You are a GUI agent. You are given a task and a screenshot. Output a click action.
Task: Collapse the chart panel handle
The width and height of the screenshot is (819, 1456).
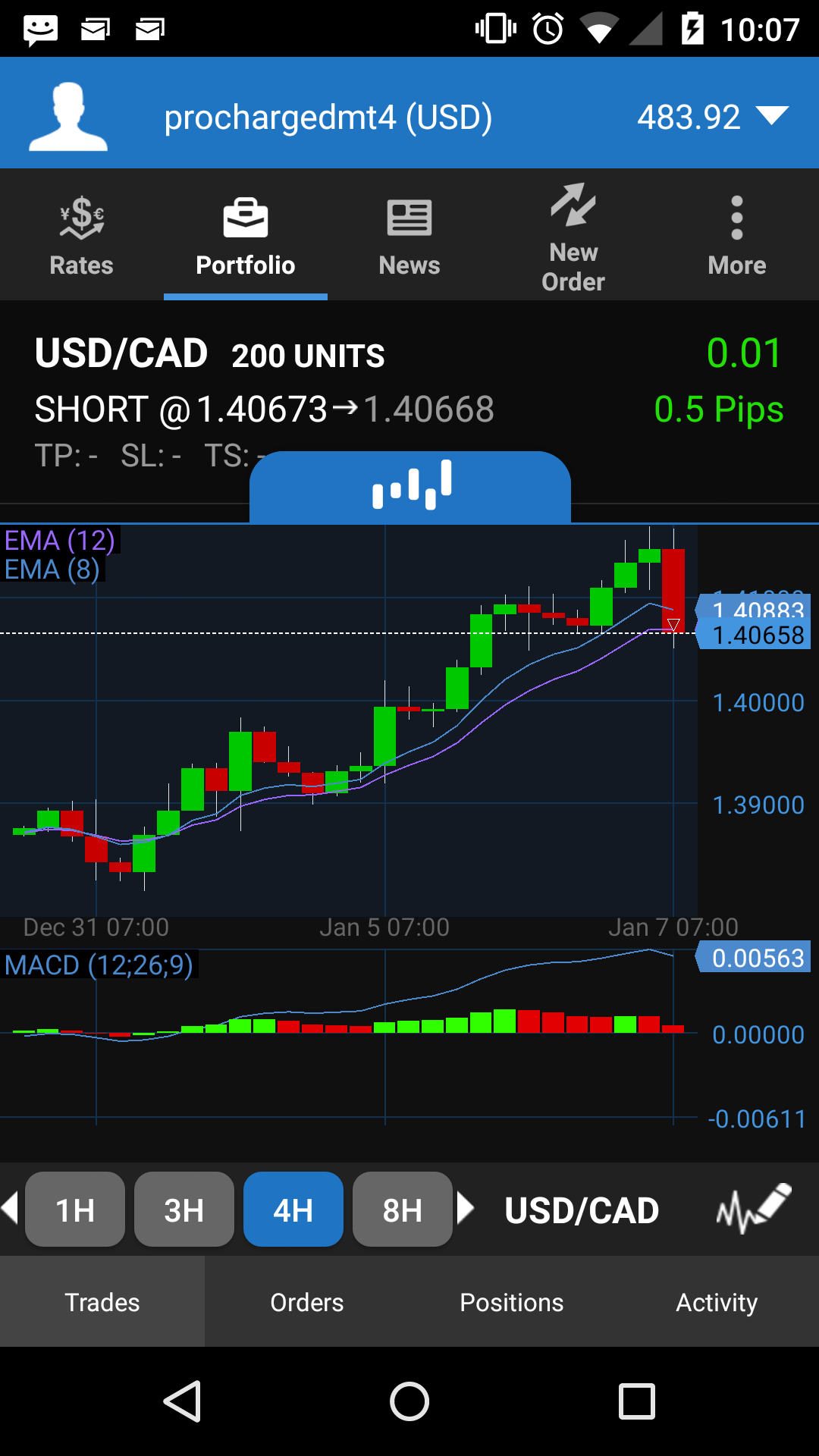(410, 486)
